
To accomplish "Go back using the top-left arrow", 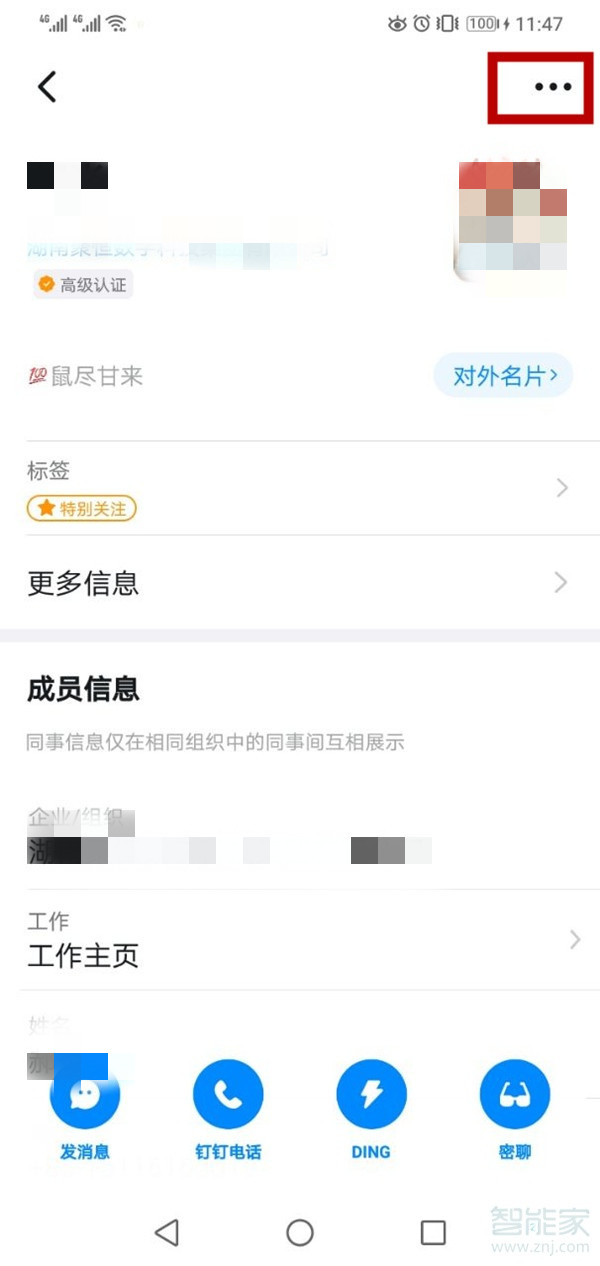I will [x=47, y=87].
